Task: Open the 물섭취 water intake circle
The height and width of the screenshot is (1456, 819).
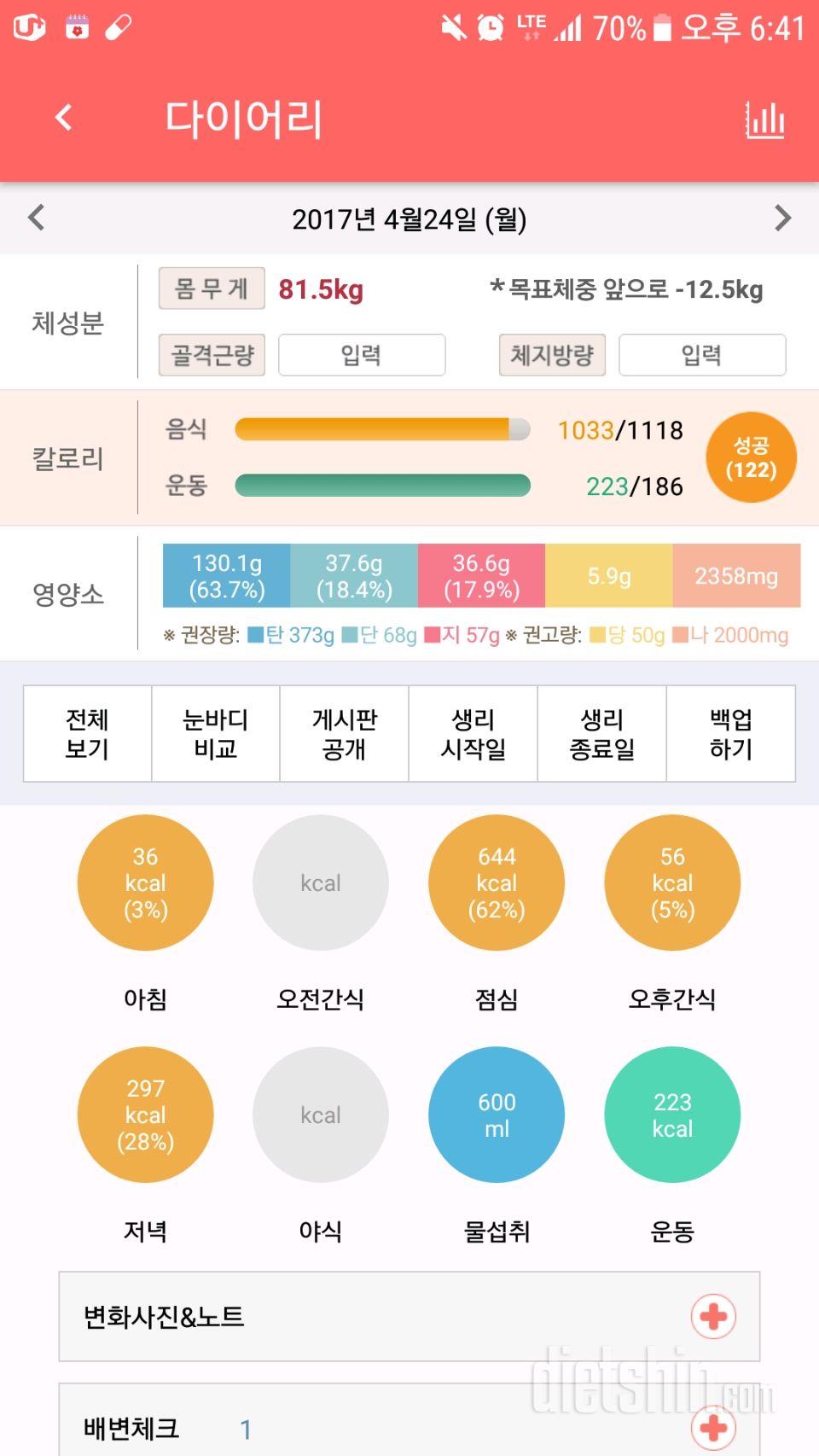Action: [x=497, y=1115]
